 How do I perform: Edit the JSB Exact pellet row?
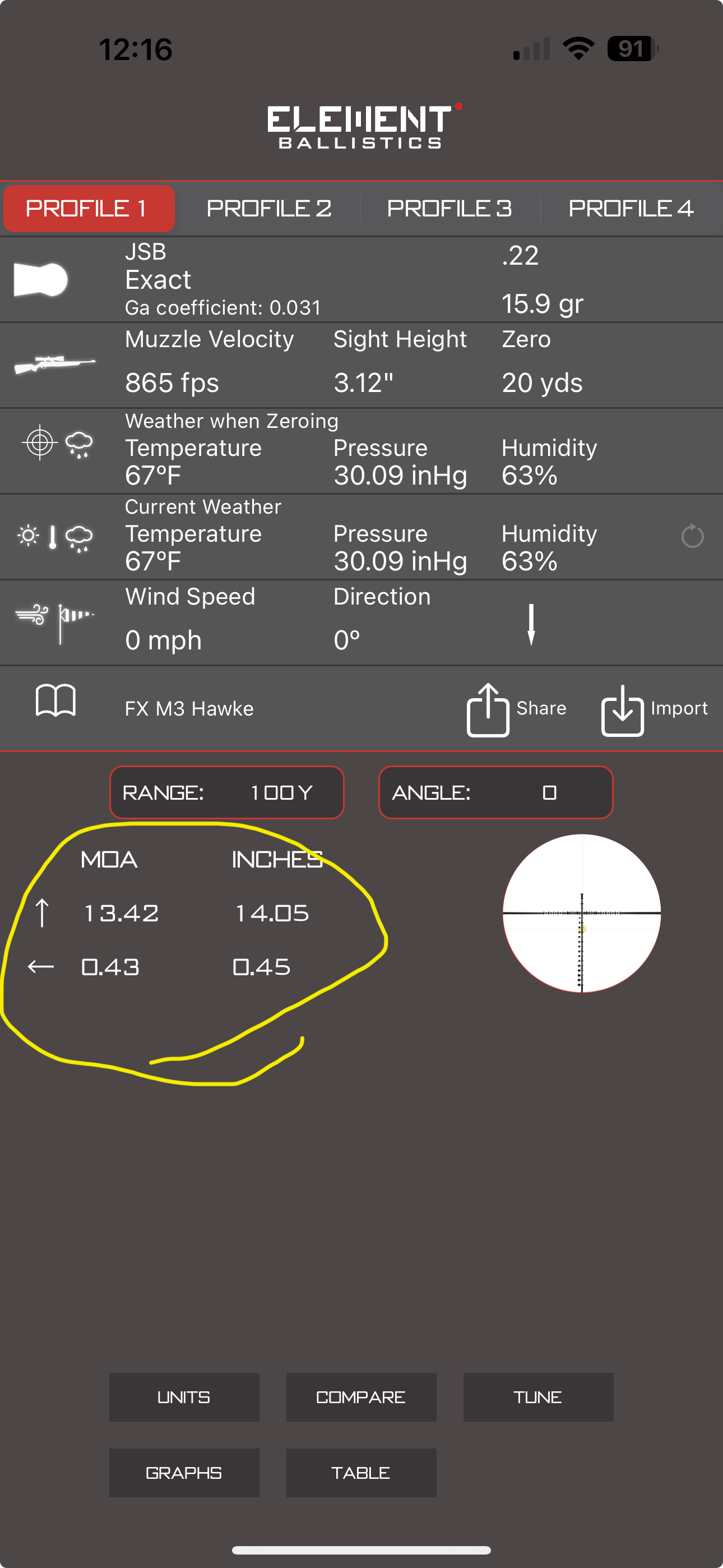pos(361,280)
